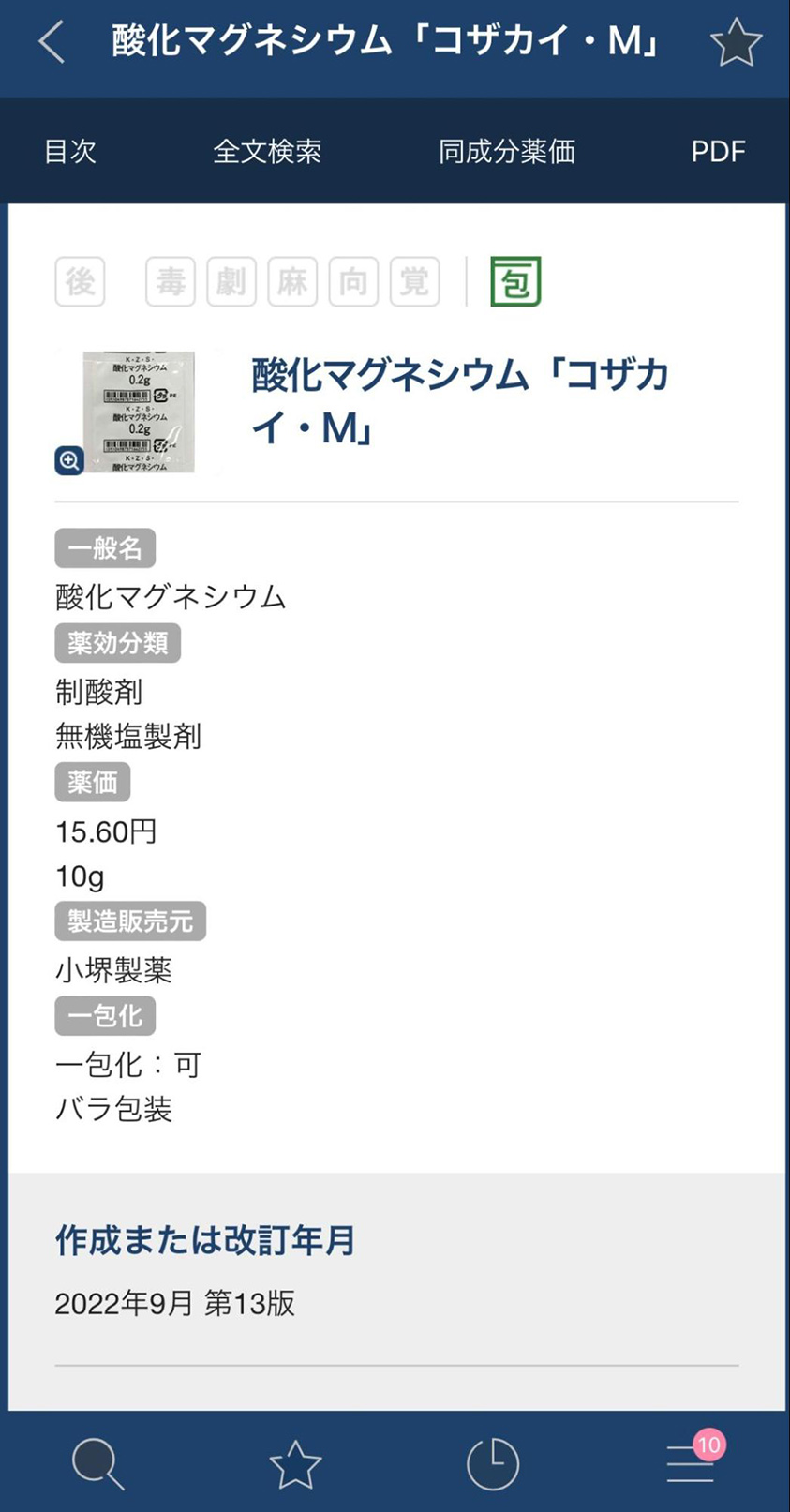Screen dimensions: 790x1512
Task: Open the 目次 table of contents
Action: tap(70, 151)
